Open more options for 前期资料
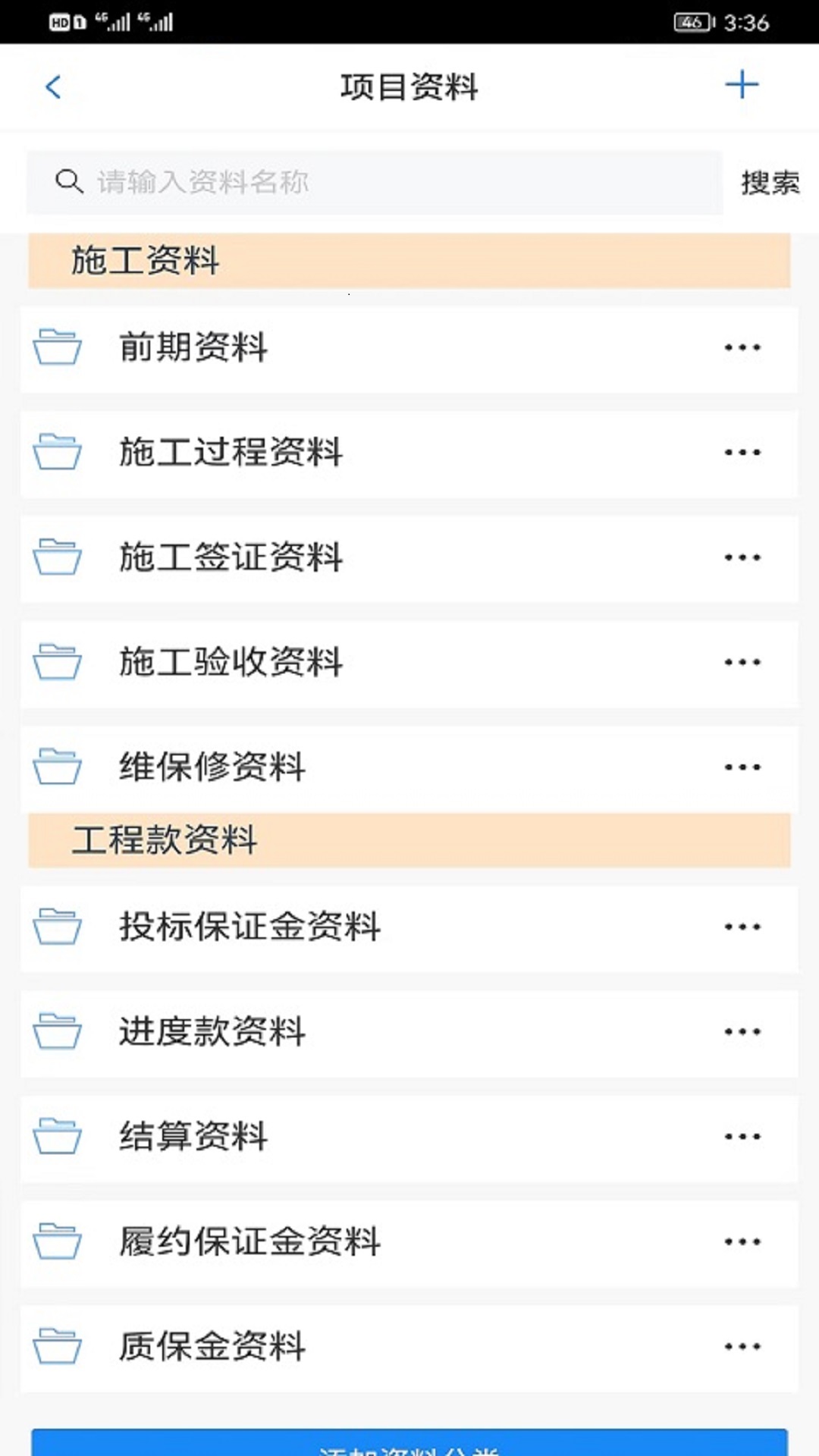The width and height of the screenshot is (819, 1456). (x=742, y=348)
